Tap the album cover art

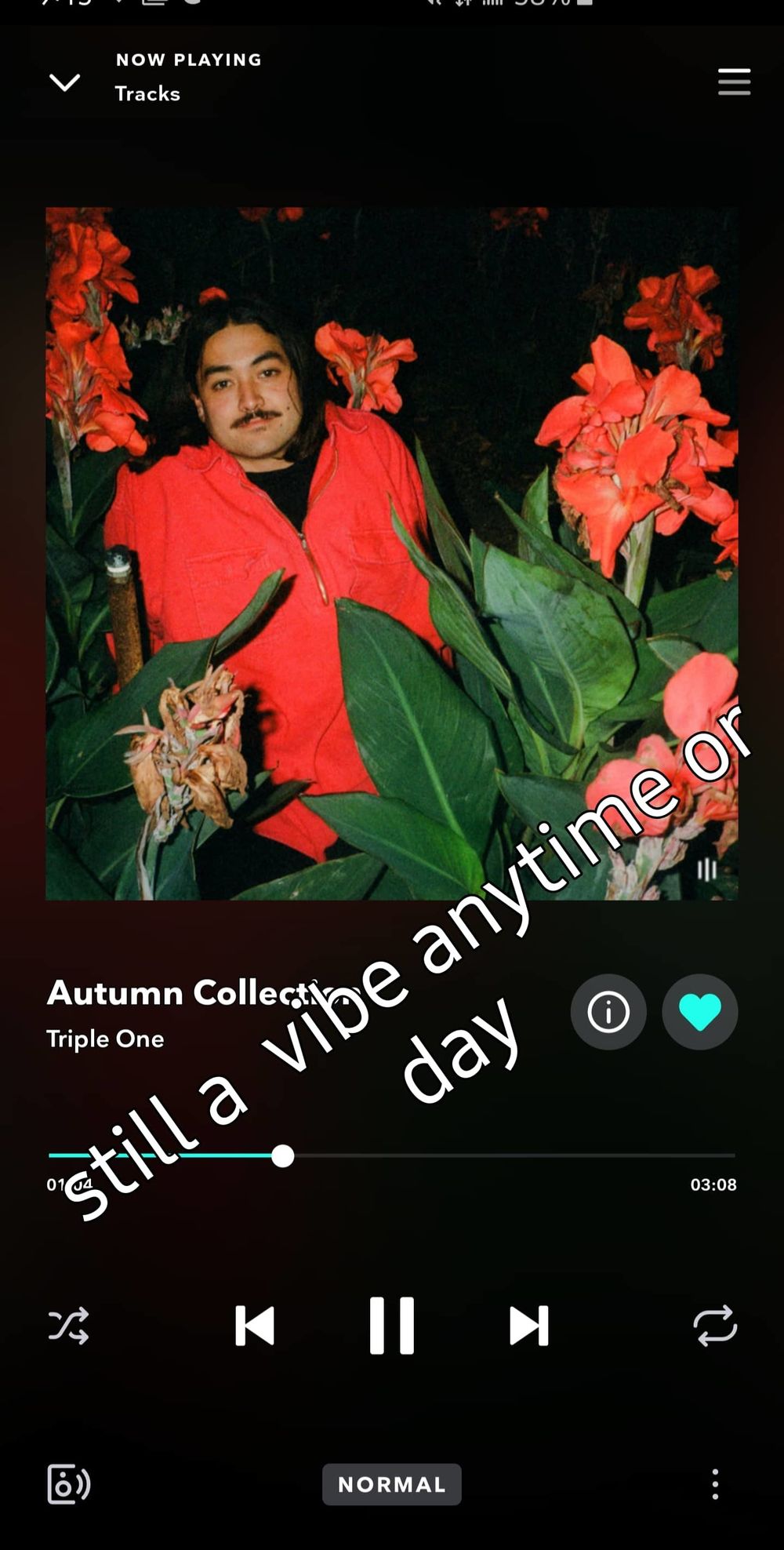[x=391, y=554]
